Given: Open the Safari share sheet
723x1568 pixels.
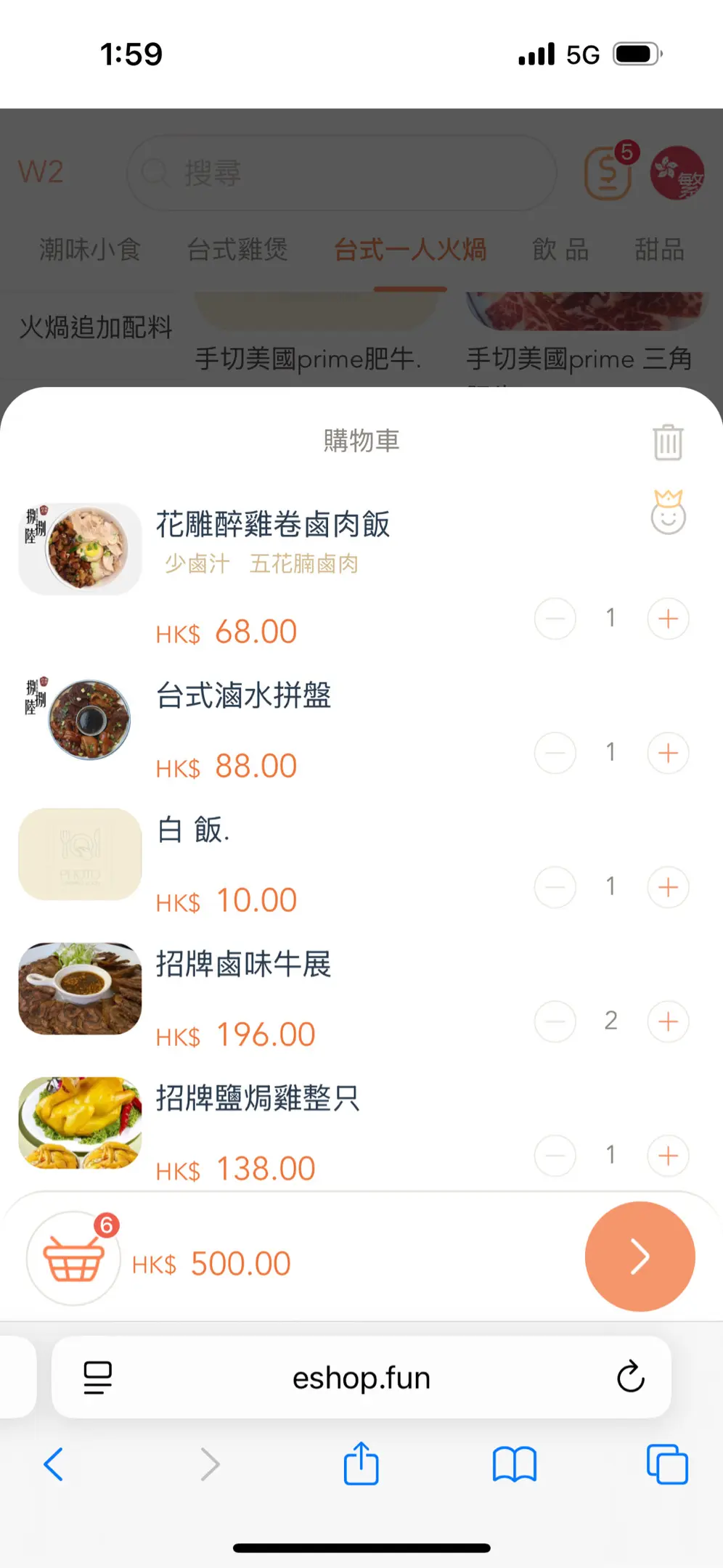Looking at the screenshot, I should pos(361,1464).
